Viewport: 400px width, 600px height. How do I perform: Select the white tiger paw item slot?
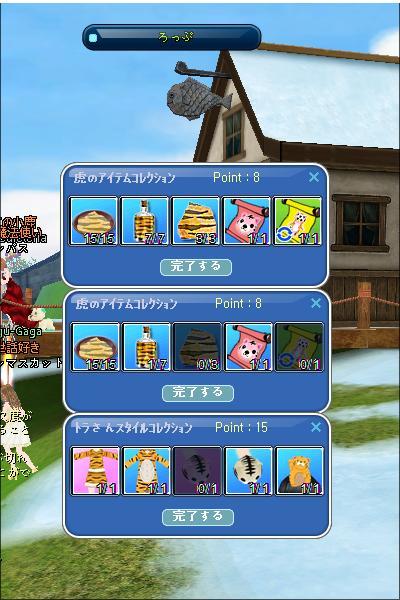(248, 471)
